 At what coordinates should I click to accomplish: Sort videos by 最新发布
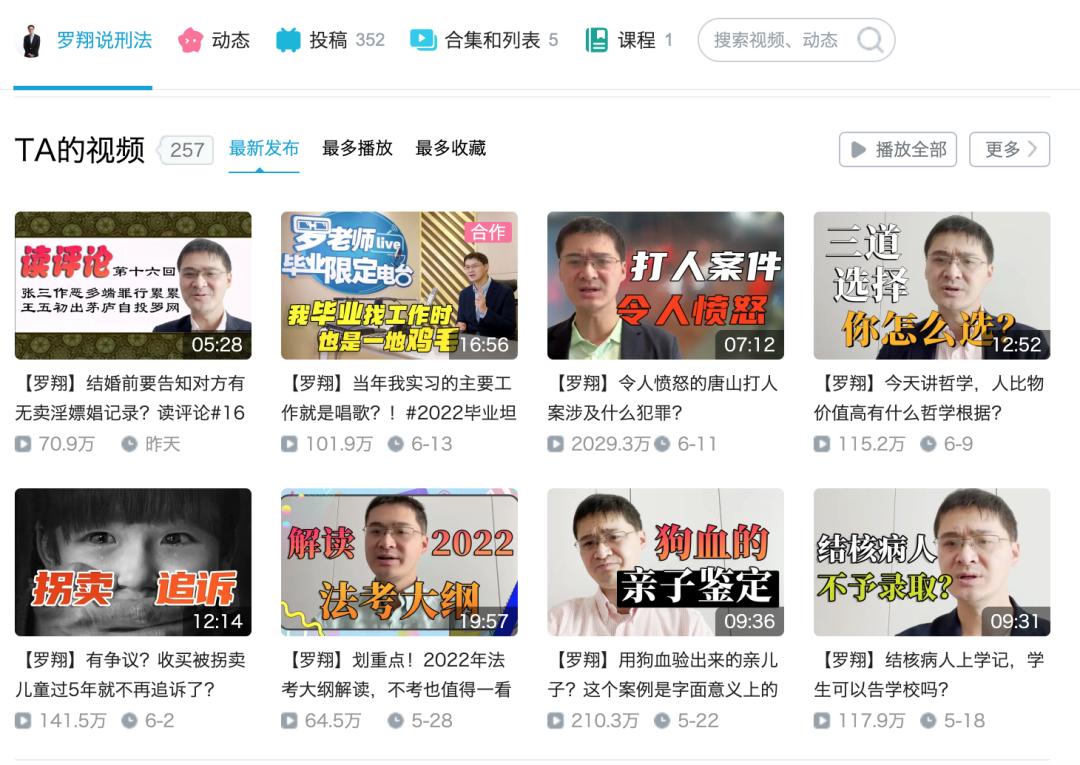pyautogui.click(x=263, y=149)
